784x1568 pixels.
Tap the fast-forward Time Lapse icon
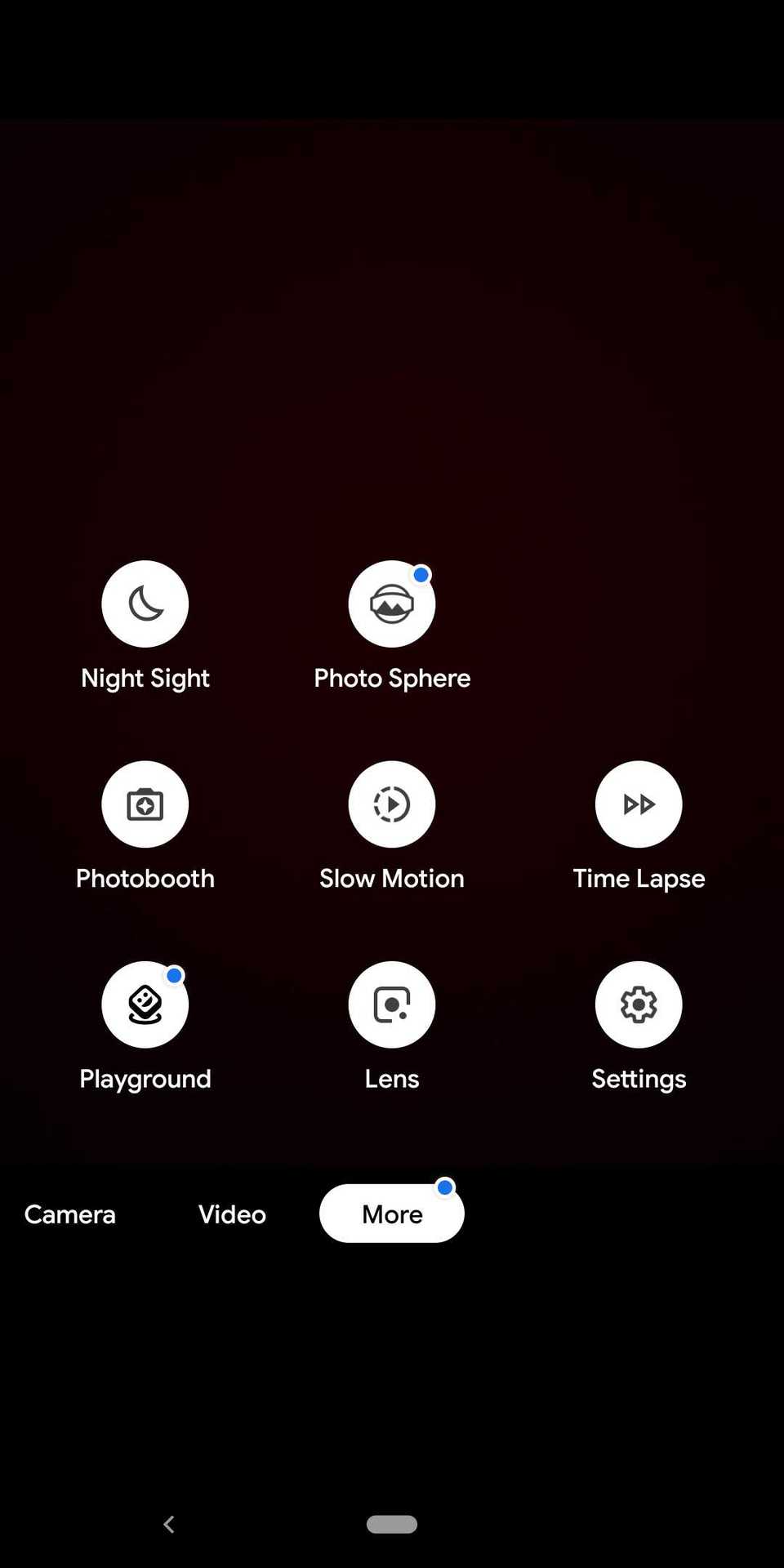639,804
